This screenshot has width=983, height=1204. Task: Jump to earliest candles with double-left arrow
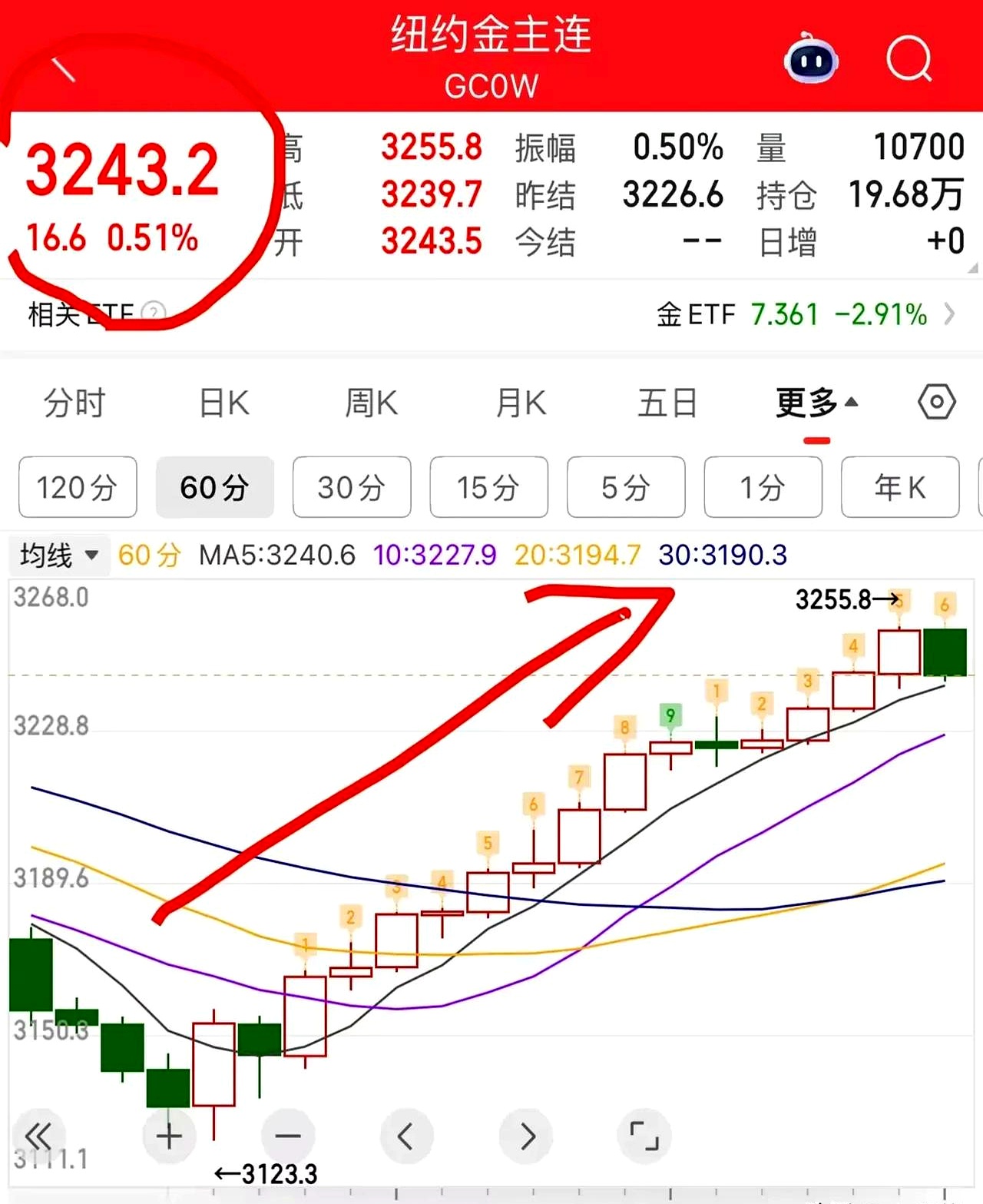[x=38, y=1136]
